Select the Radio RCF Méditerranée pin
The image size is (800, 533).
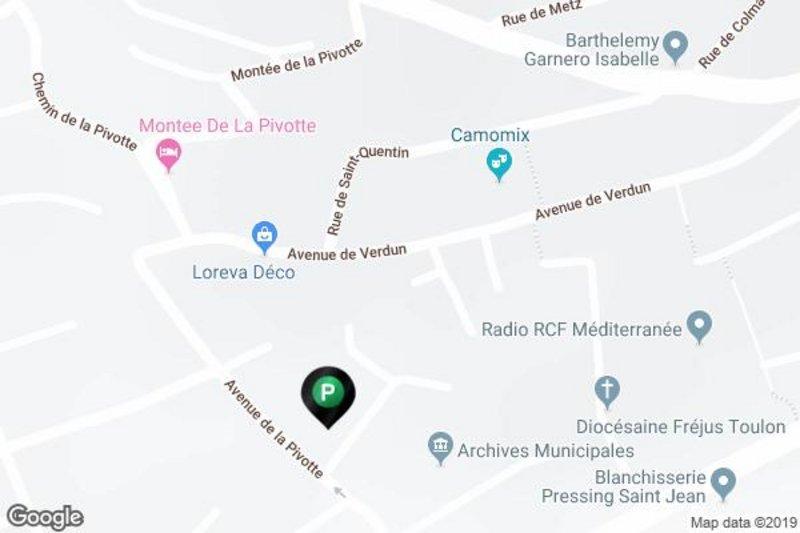click(x=700, y=325)
